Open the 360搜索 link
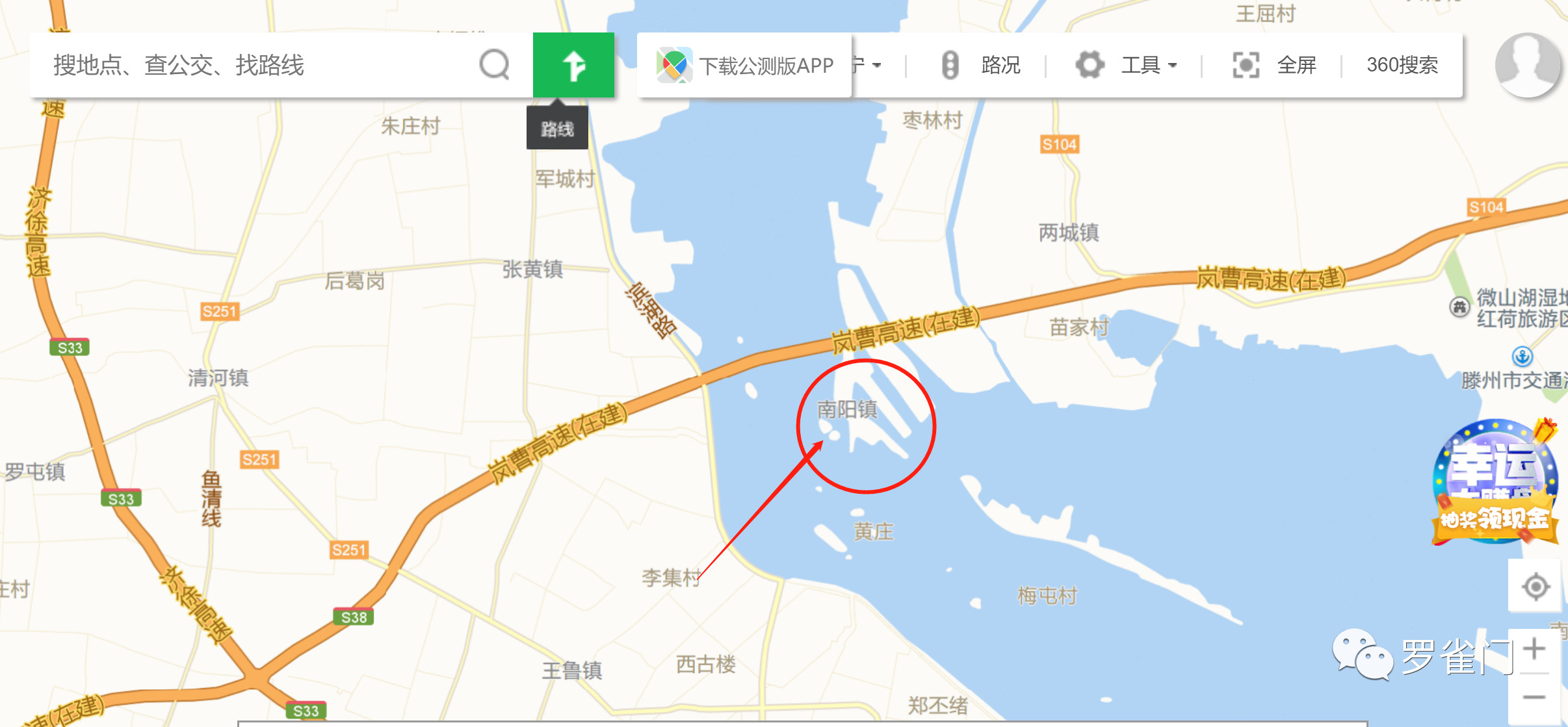The height and width of the screenshot is (727, 1568). pos(1402,65)
